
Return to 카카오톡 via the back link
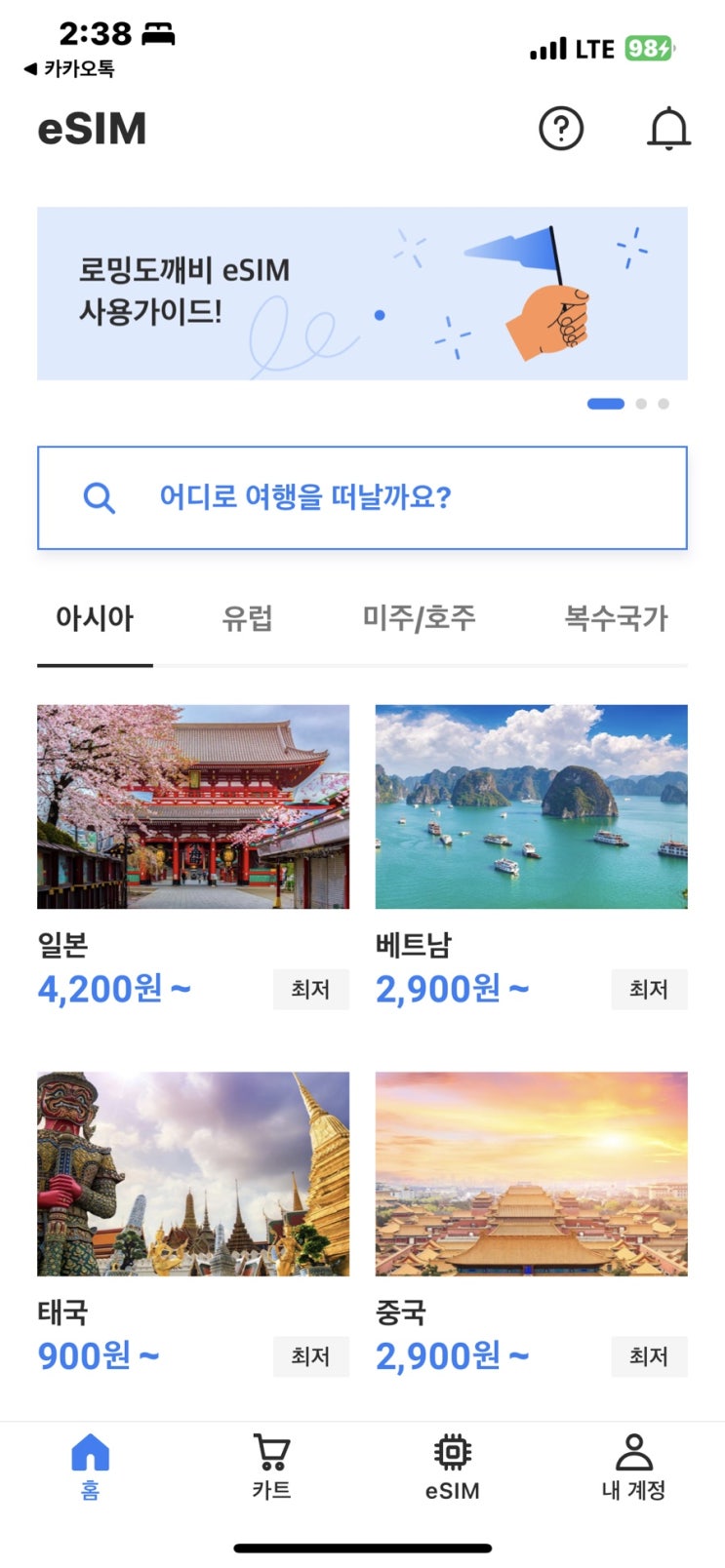click(70, 69)
